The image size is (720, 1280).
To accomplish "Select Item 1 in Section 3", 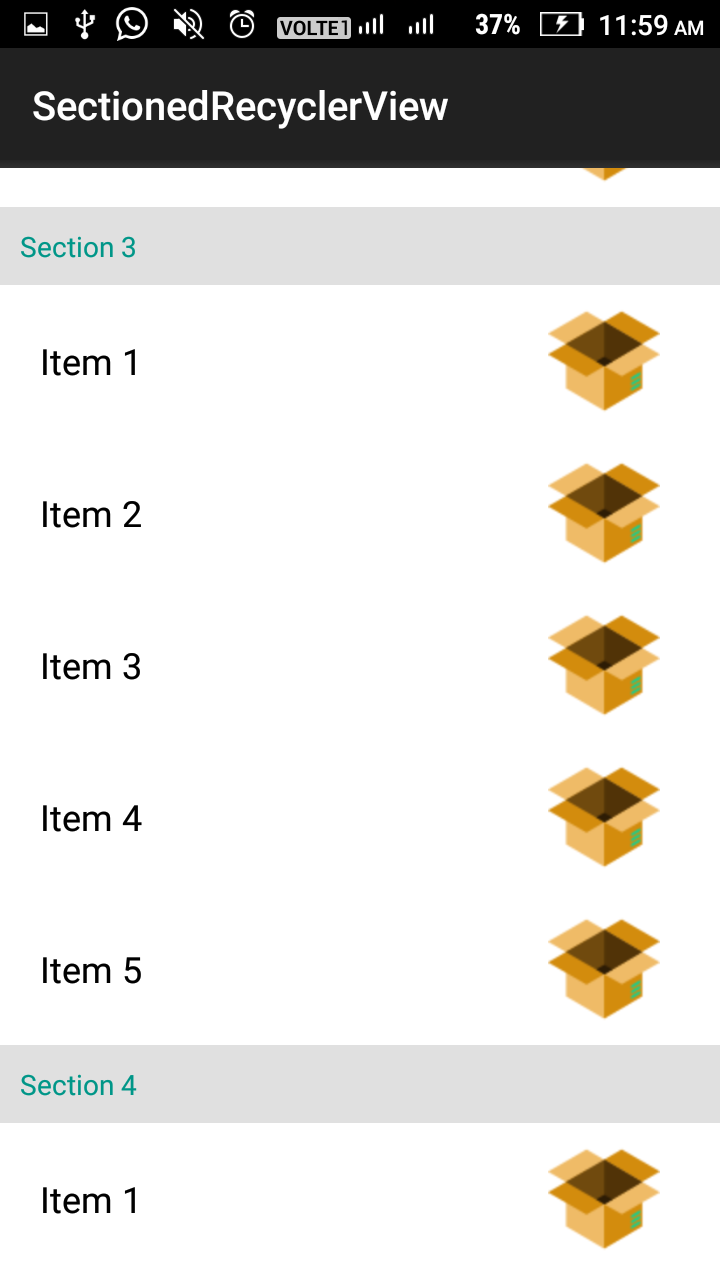I will click(91, 362).
